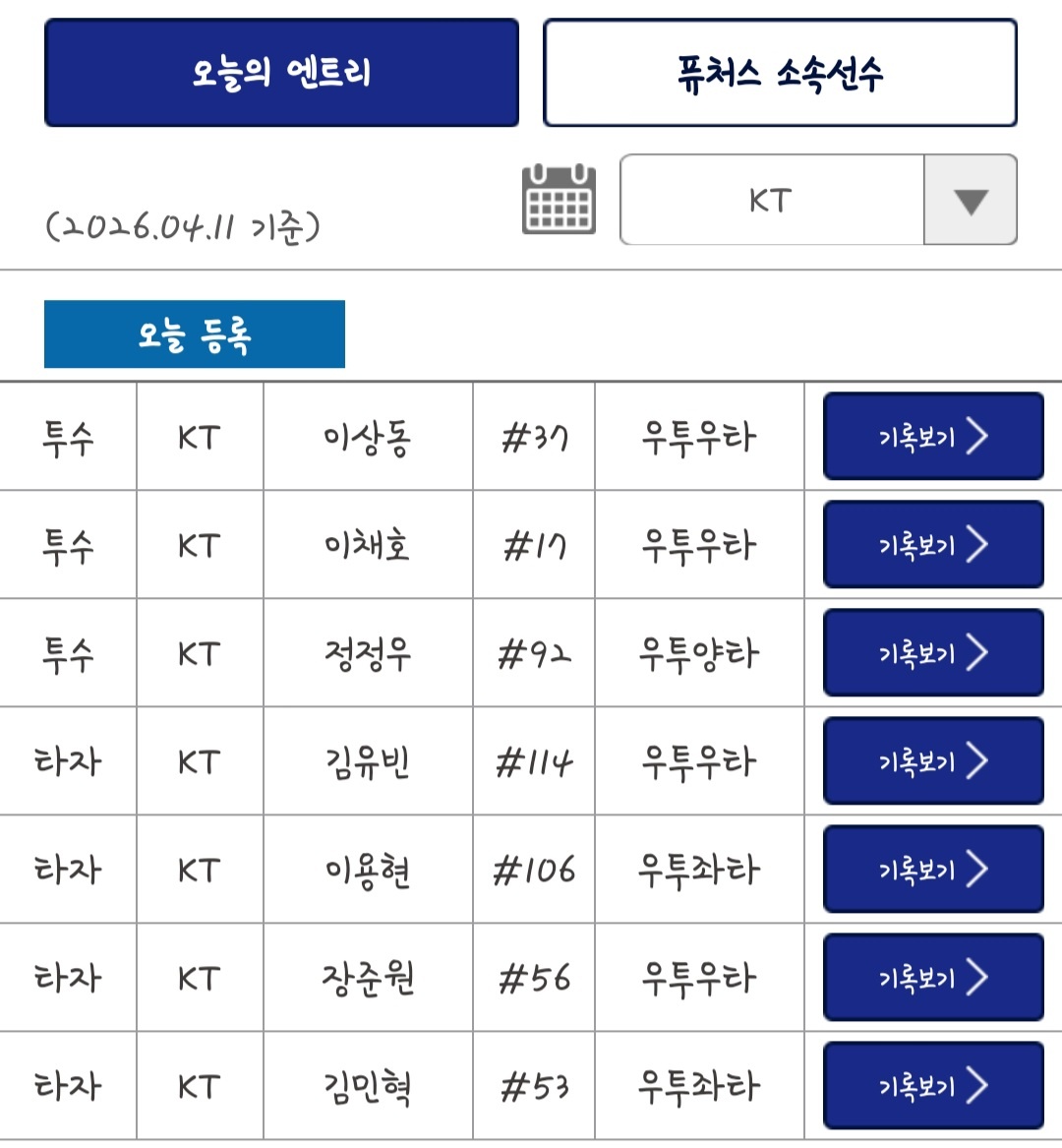
Task: Tap 기록보기 next to 김민혁
Action: [x=932, y=1085]
